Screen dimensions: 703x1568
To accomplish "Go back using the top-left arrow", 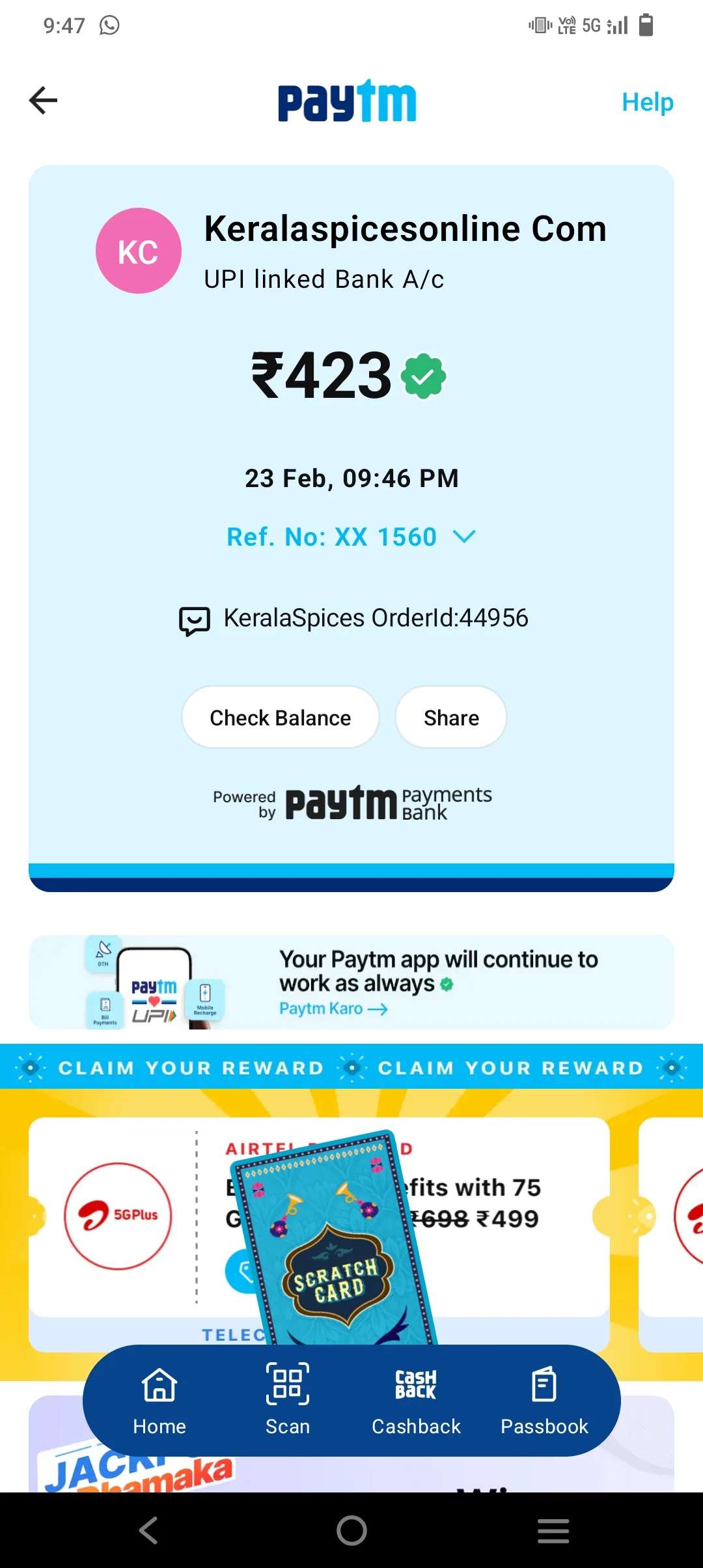I will click(x=44, y=100).
